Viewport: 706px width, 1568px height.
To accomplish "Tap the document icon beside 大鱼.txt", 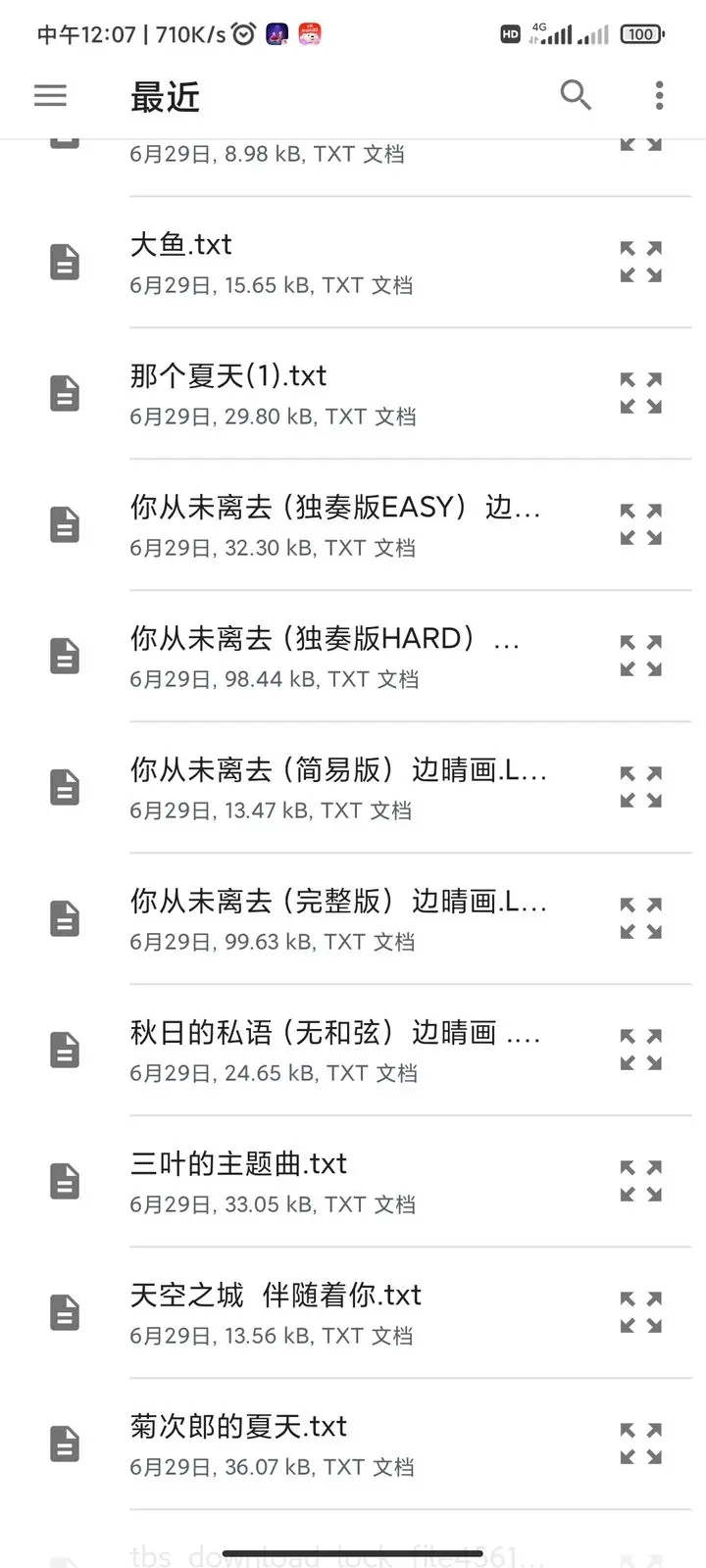I will 64,262.
